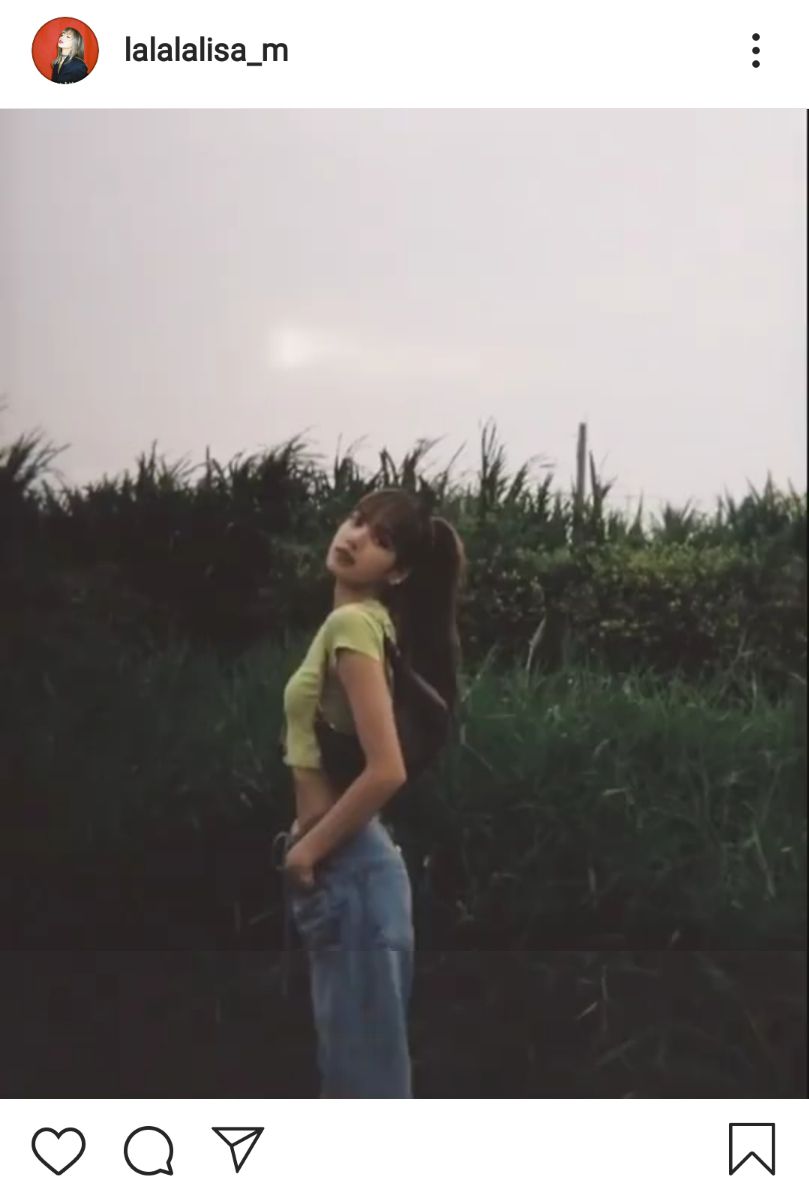
Task: Save the post with the bookmark icon
Action: point(752,1149)
